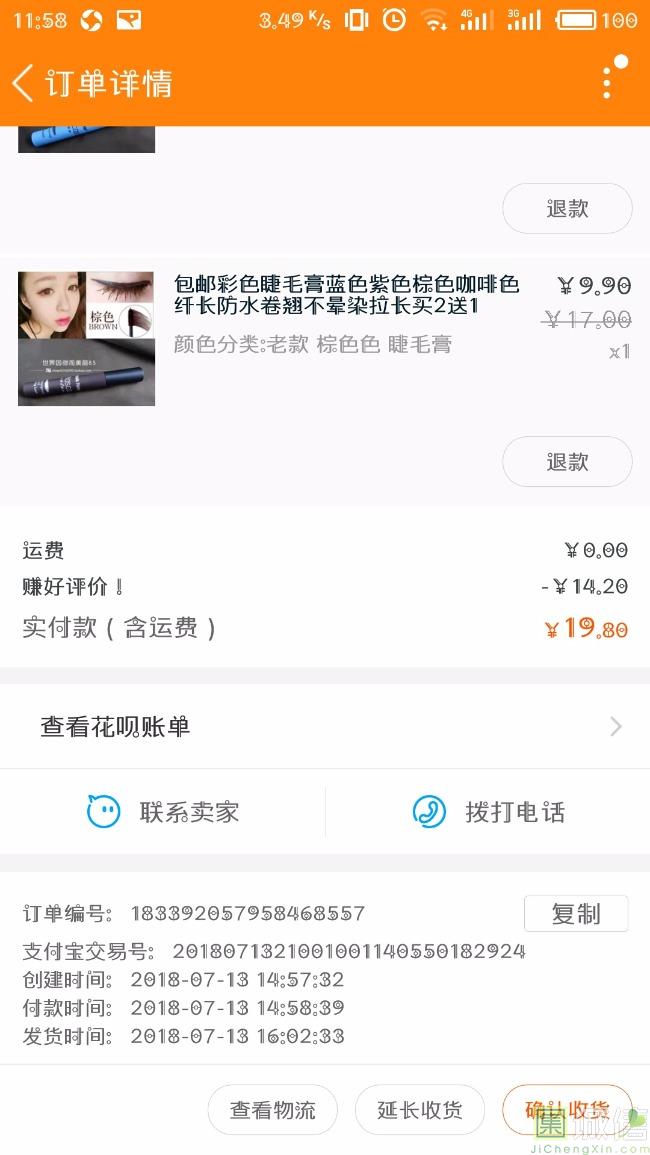Confirm receipt with 确认收货
Image resolution: width=650 pixels, height=1155 pixels.
coord(567,1109)
